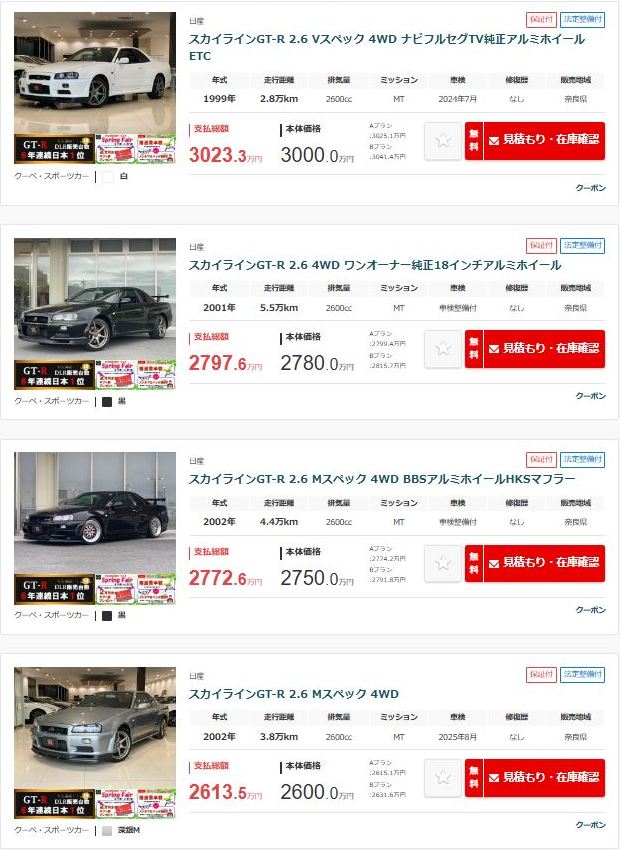The image size is (620, 850).
Task: Open クーポン for the 2001 one-owner GT-R
Action: pyautogui.click(x=590, y=395)
